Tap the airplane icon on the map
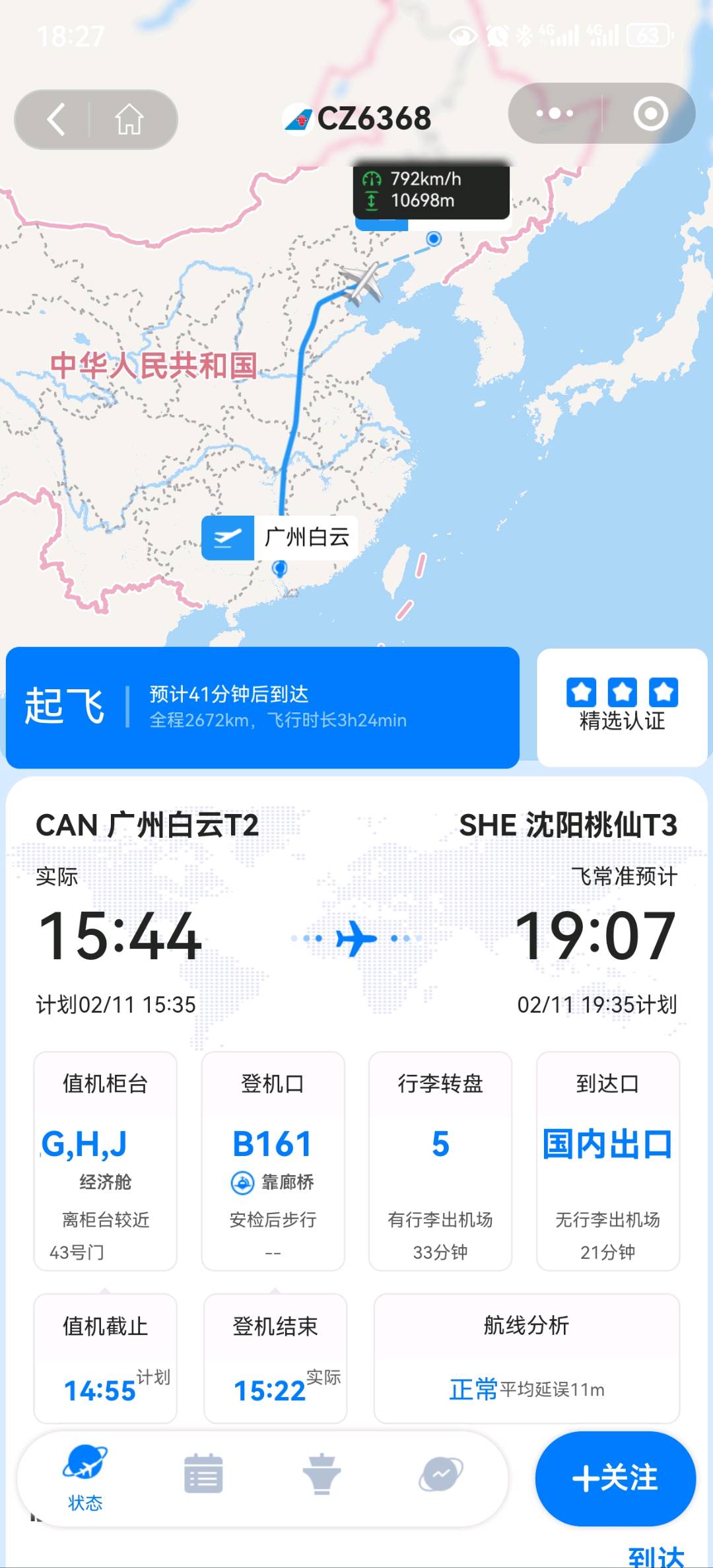713x1568 pixels. 362,282
